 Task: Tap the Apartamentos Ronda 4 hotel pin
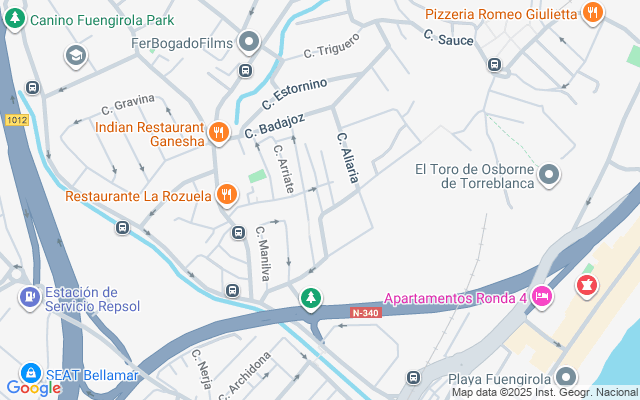coord(542,296)
